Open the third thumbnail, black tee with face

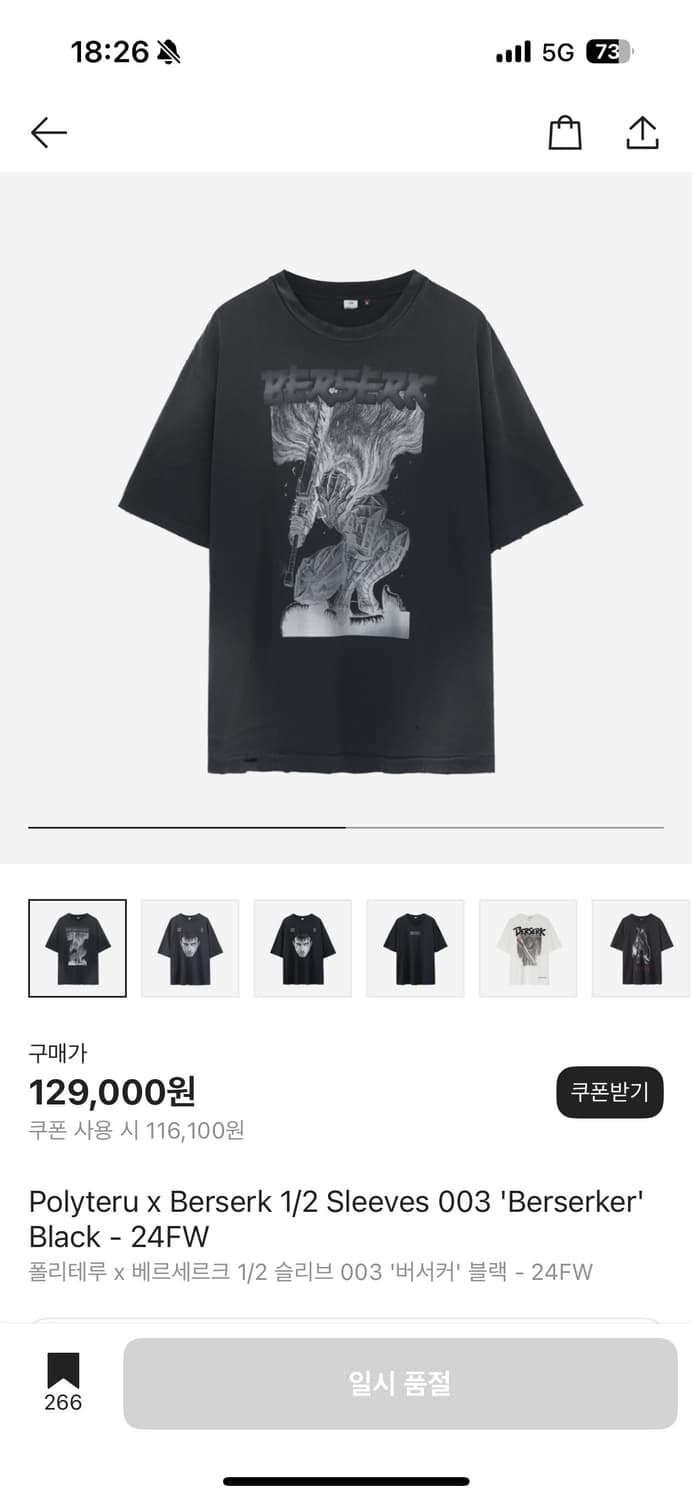[x=303, y=948]
